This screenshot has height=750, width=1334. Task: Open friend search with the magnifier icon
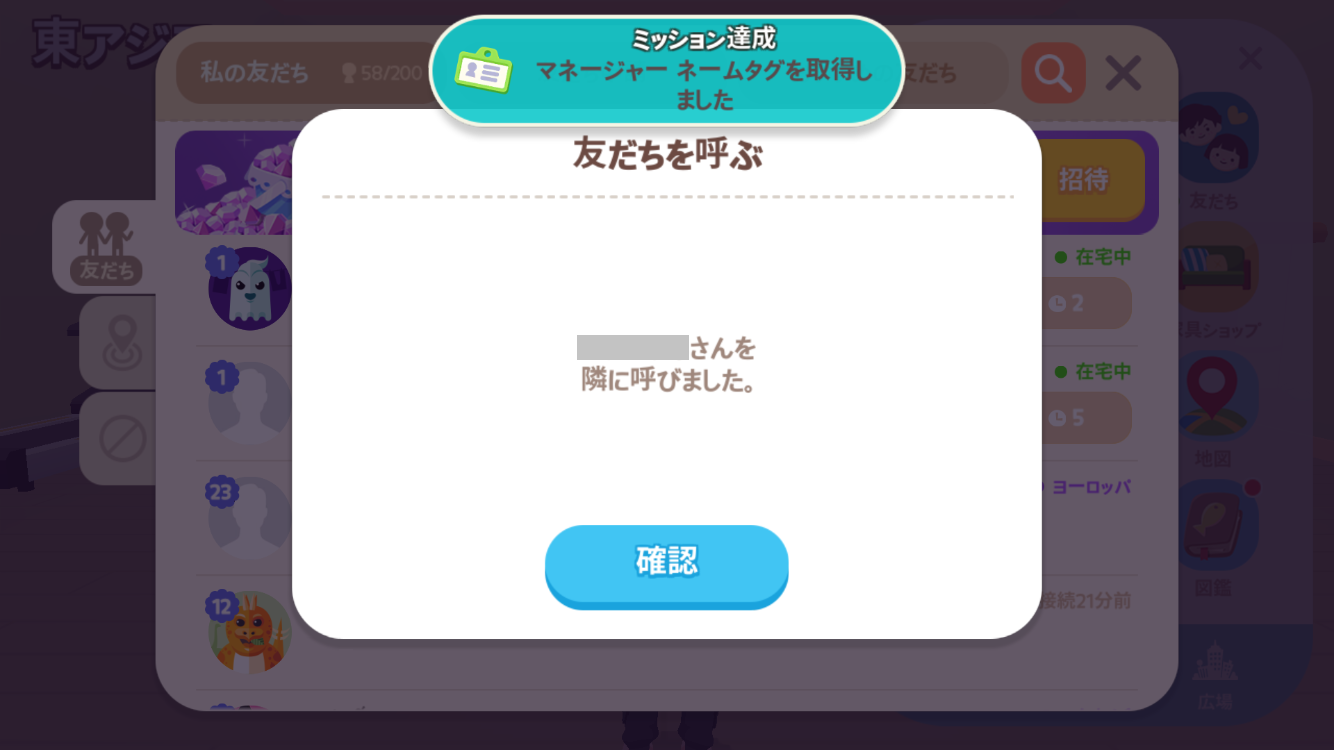tap(1053, 73)
